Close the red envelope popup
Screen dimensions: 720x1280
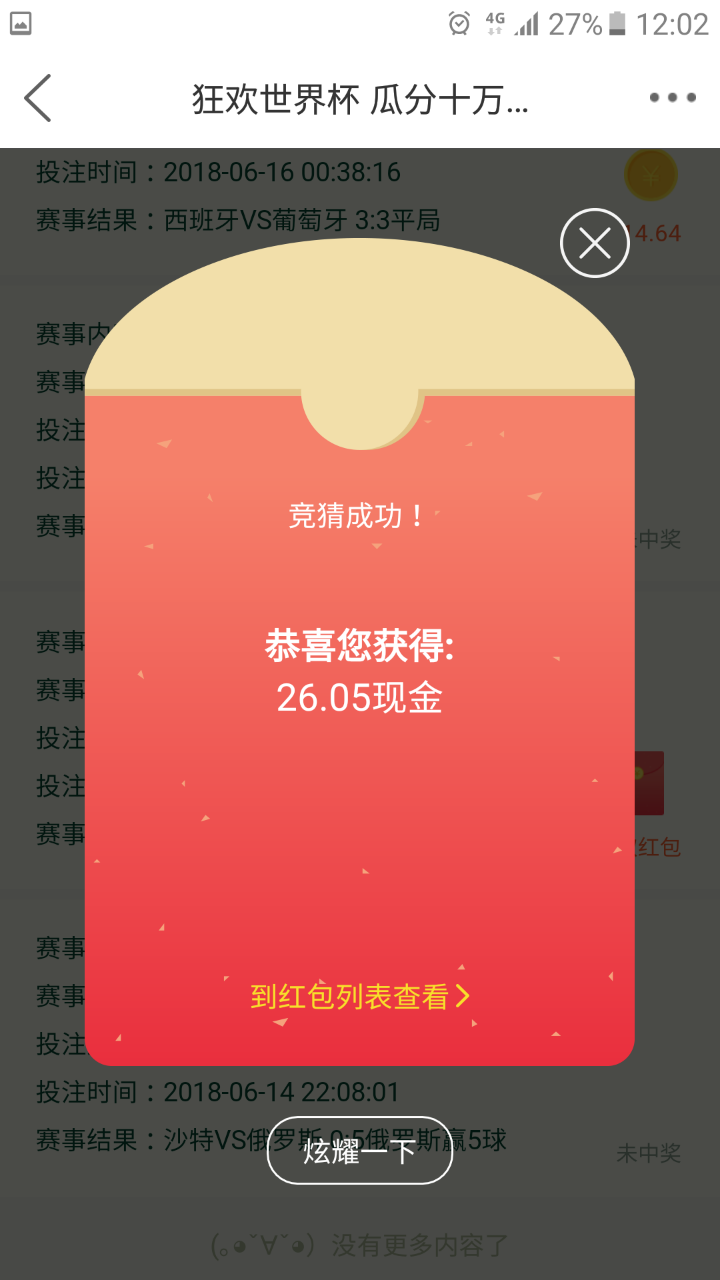tap(595, 243)
